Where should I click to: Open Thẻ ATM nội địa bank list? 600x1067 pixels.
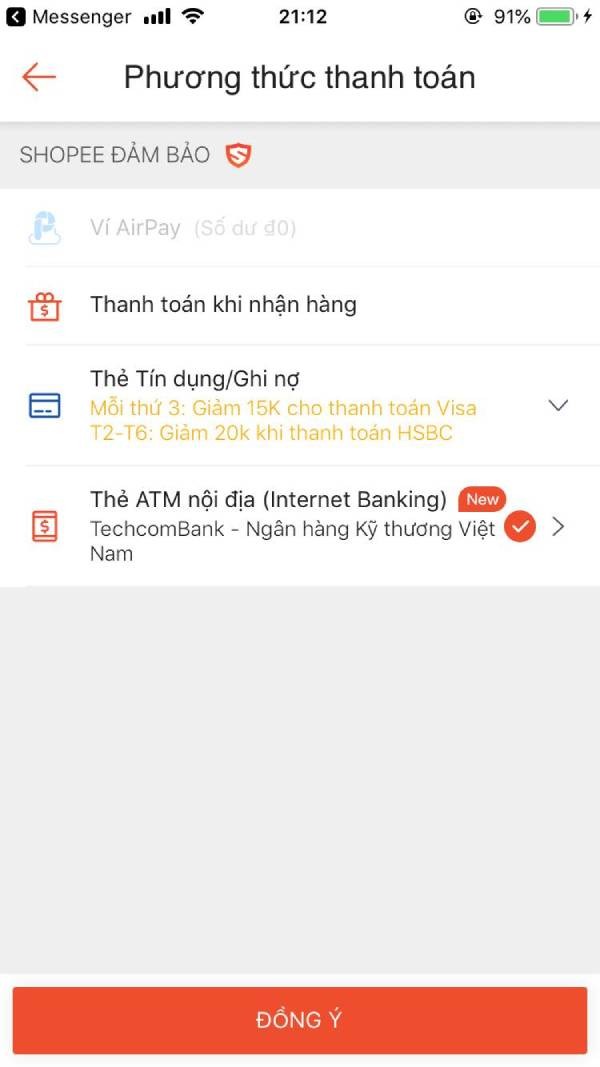(x=558, y=526)
